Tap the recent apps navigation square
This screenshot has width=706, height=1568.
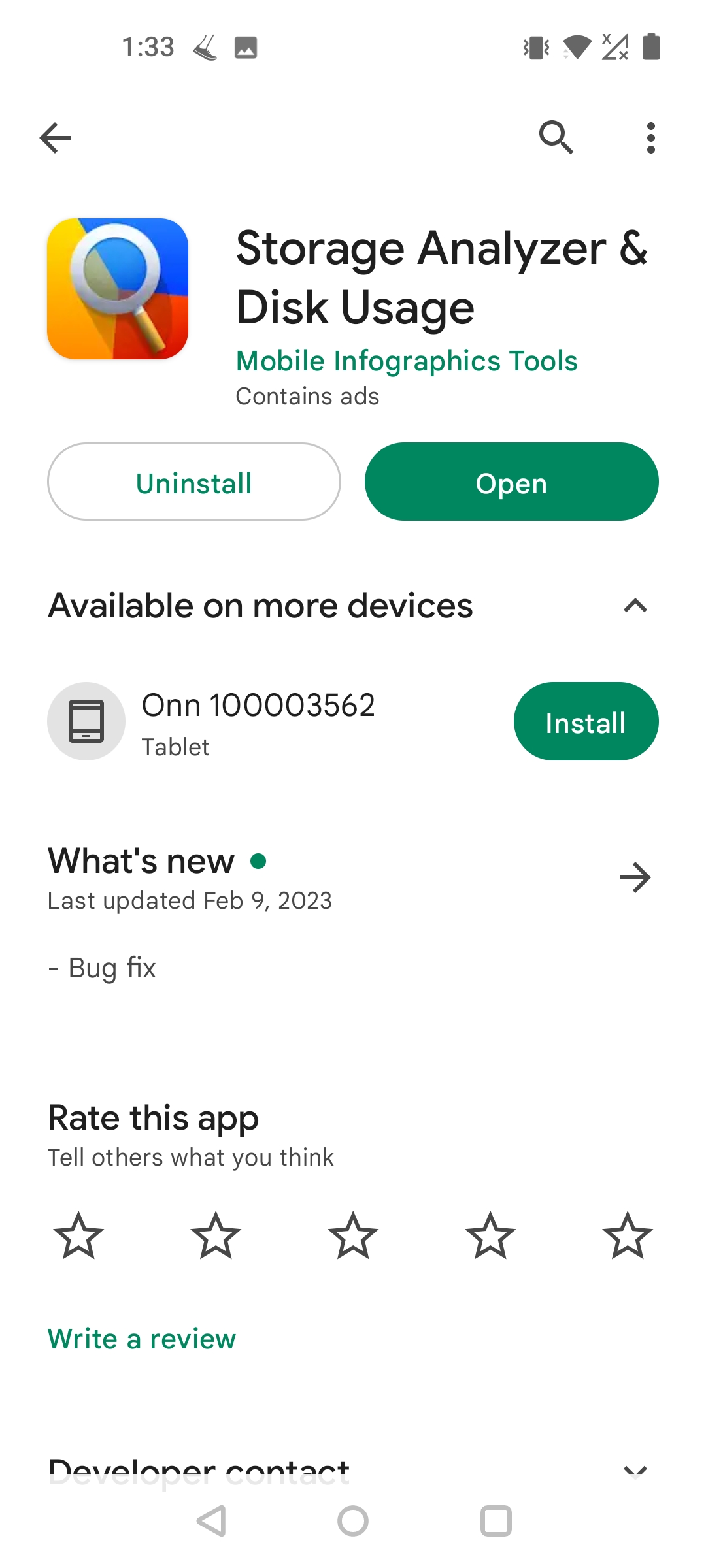495,1520
